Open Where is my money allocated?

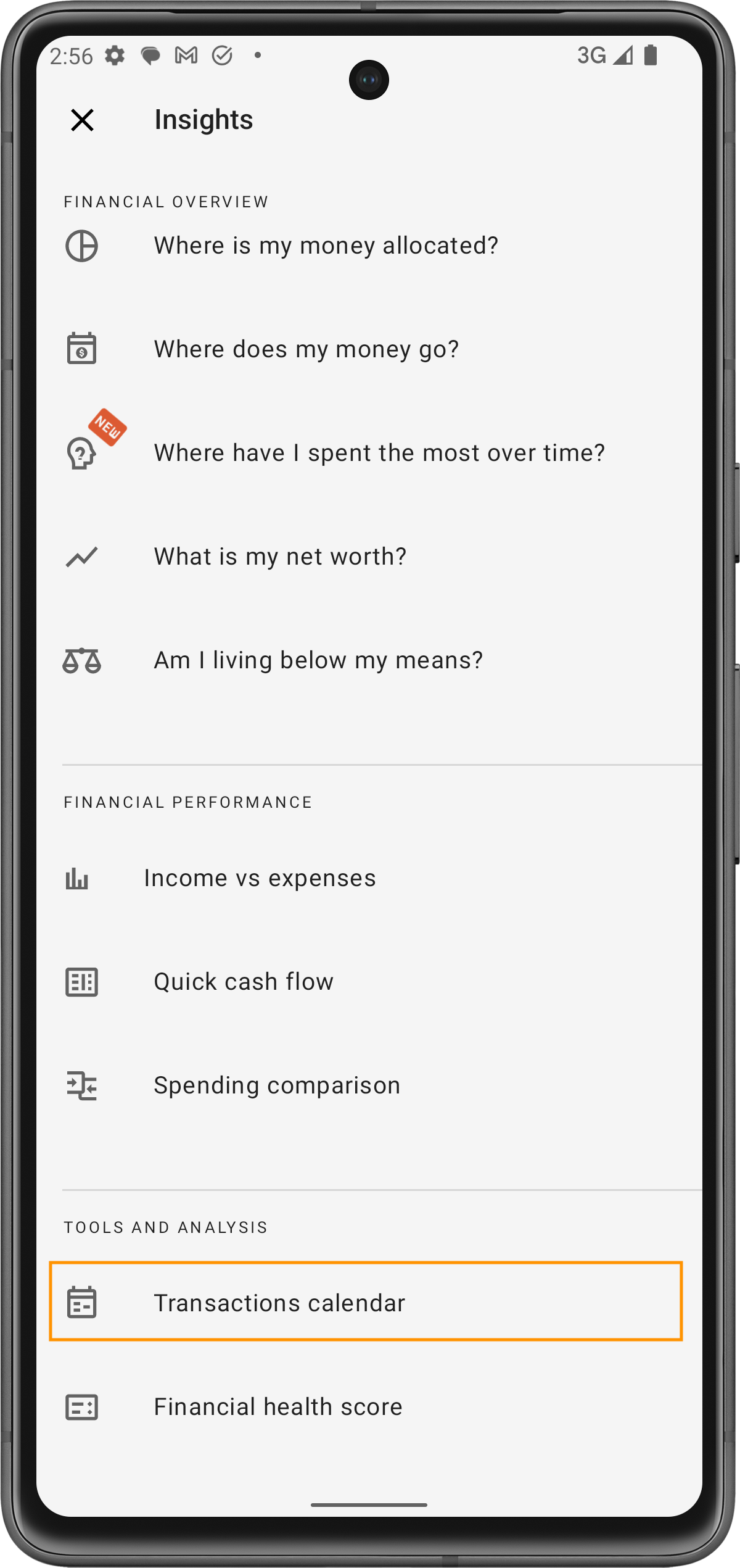click(326, 246)
